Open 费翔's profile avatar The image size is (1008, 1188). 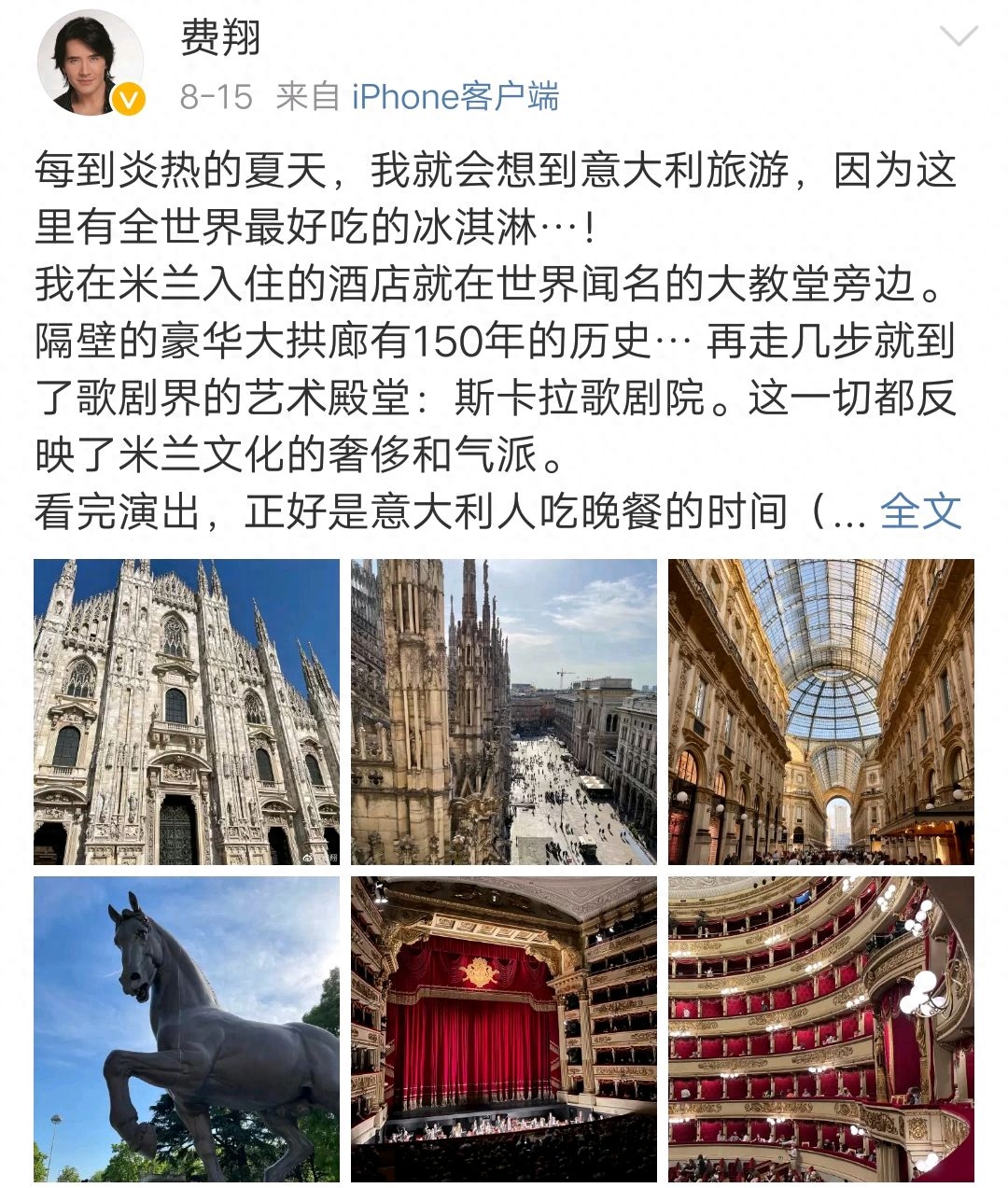tap(90, 63)
